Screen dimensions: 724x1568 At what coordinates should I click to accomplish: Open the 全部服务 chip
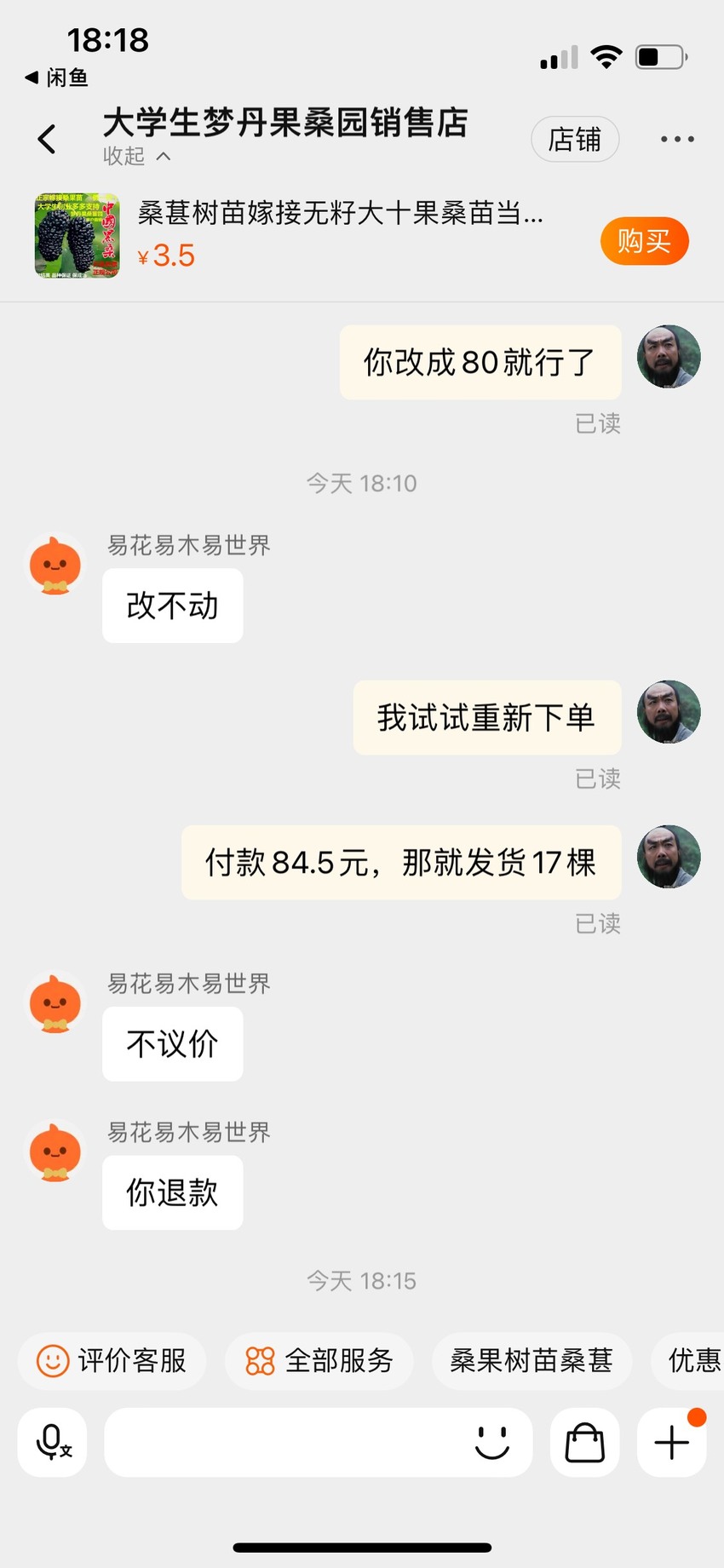(x=319, y=1360)
